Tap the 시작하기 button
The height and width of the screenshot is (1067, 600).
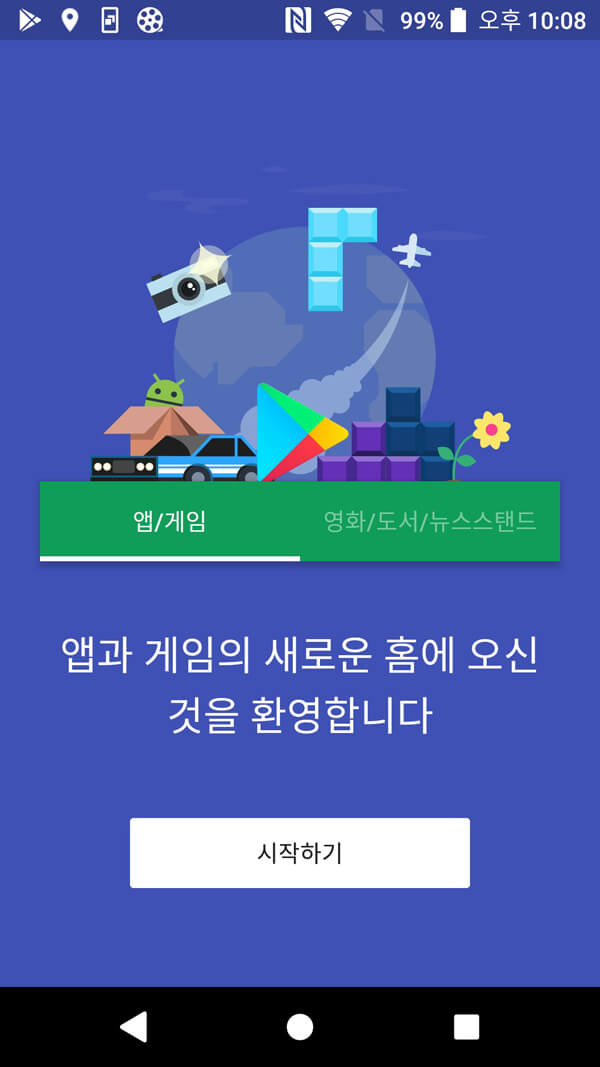300,853
